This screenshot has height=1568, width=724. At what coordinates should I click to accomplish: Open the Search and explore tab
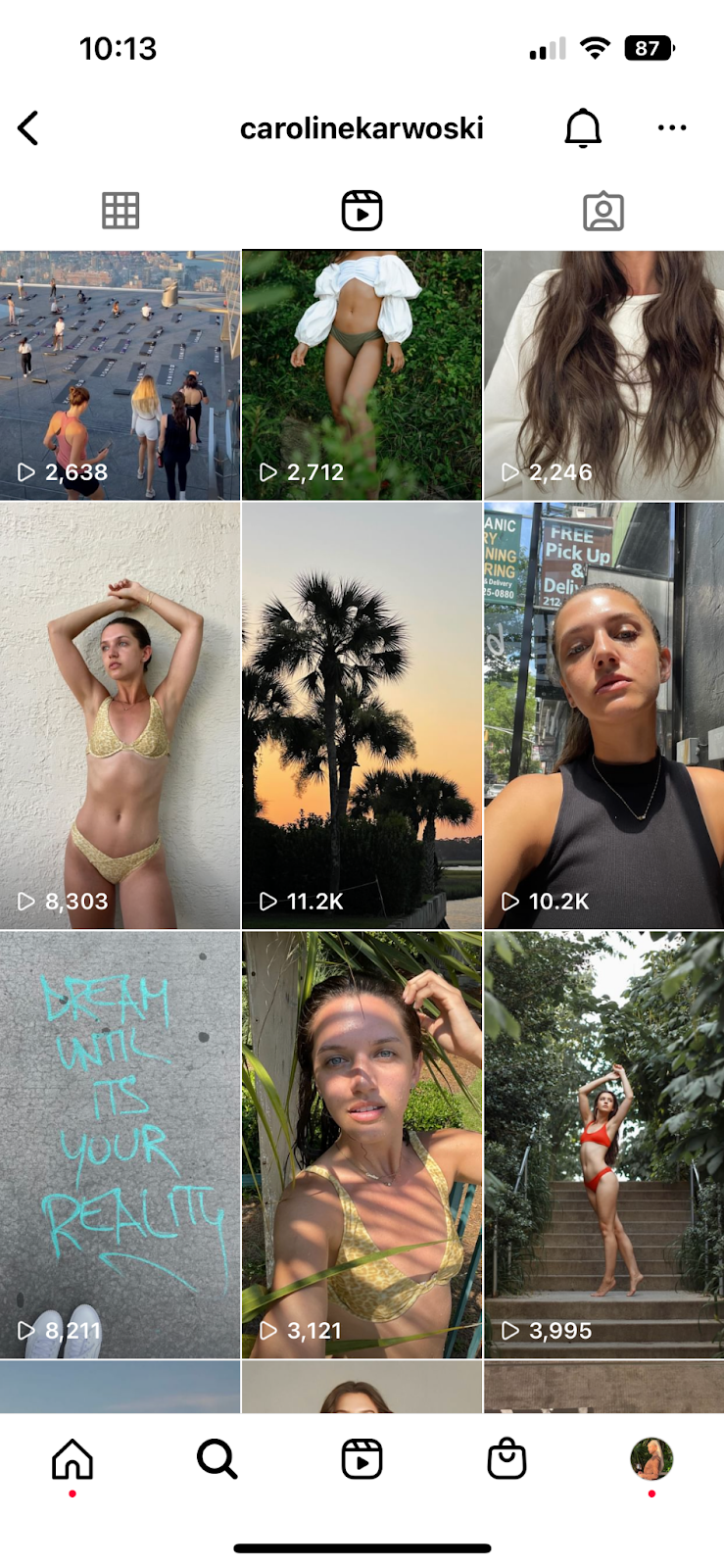tap(217, 1460)
